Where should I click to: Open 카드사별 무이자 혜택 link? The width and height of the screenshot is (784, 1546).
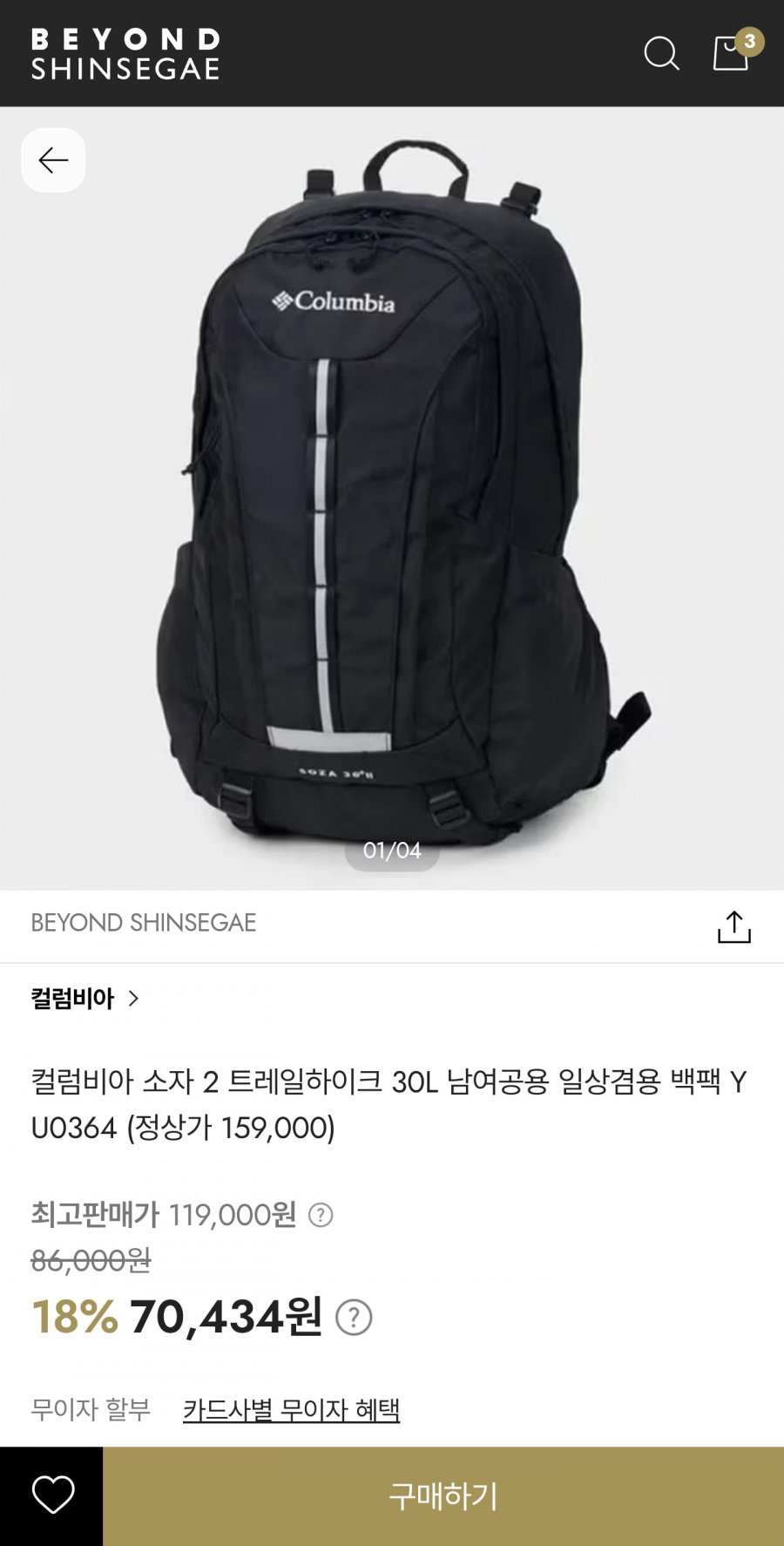pyautogui.click(x=291, y=1409)
